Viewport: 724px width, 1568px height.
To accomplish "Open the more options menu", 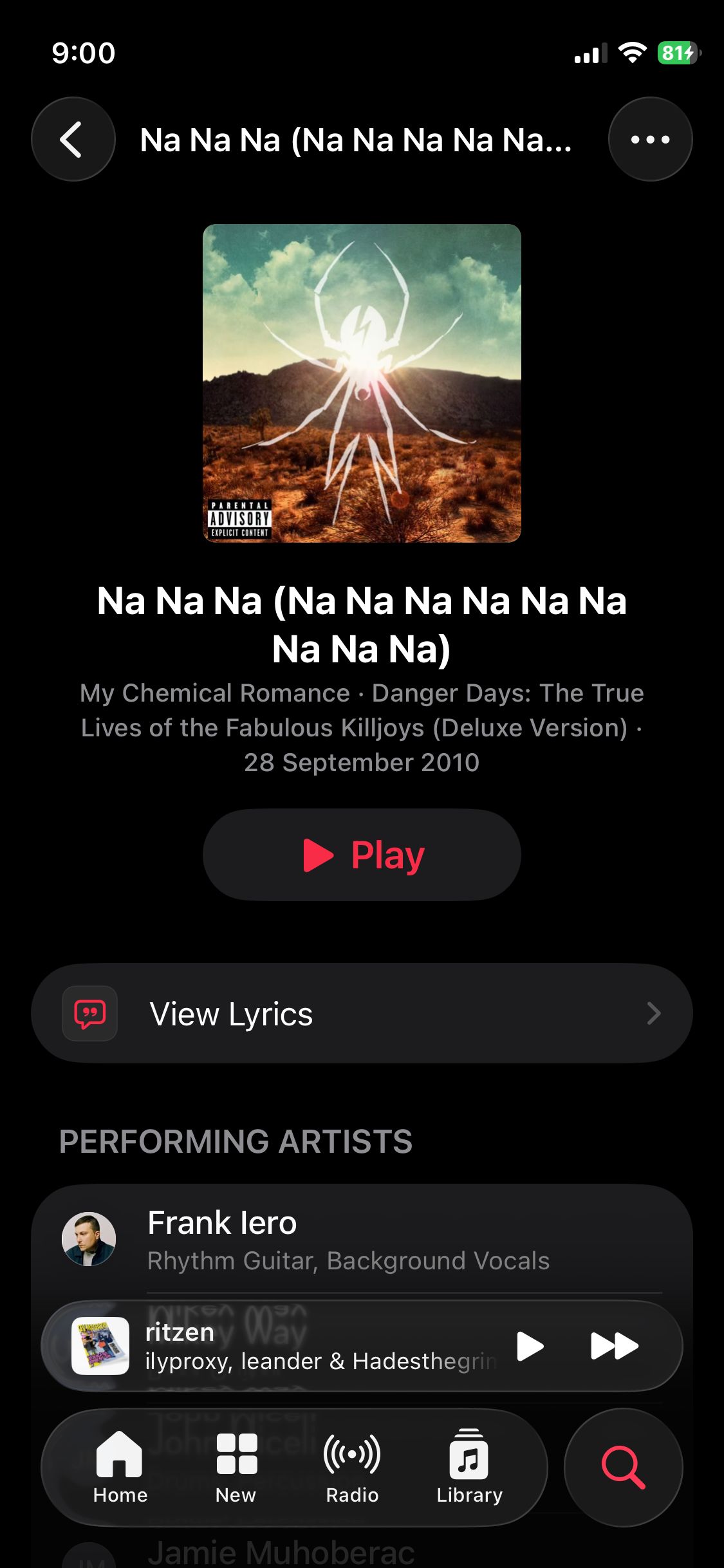I will click(650, 139).
